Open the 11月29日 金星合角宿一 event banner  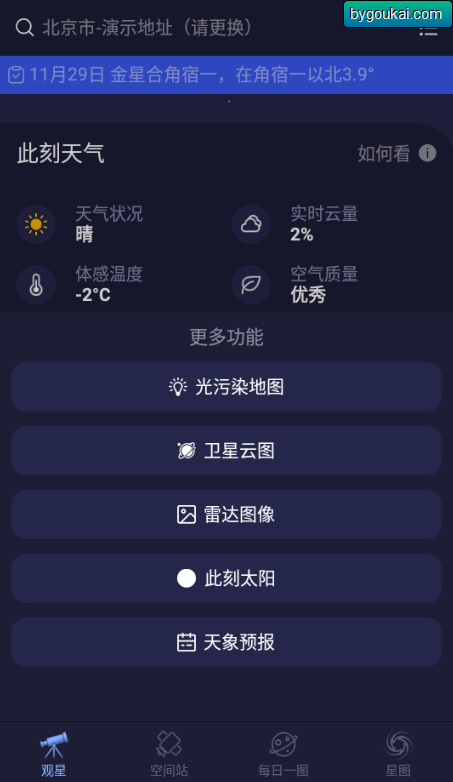[x=226, y=75]
